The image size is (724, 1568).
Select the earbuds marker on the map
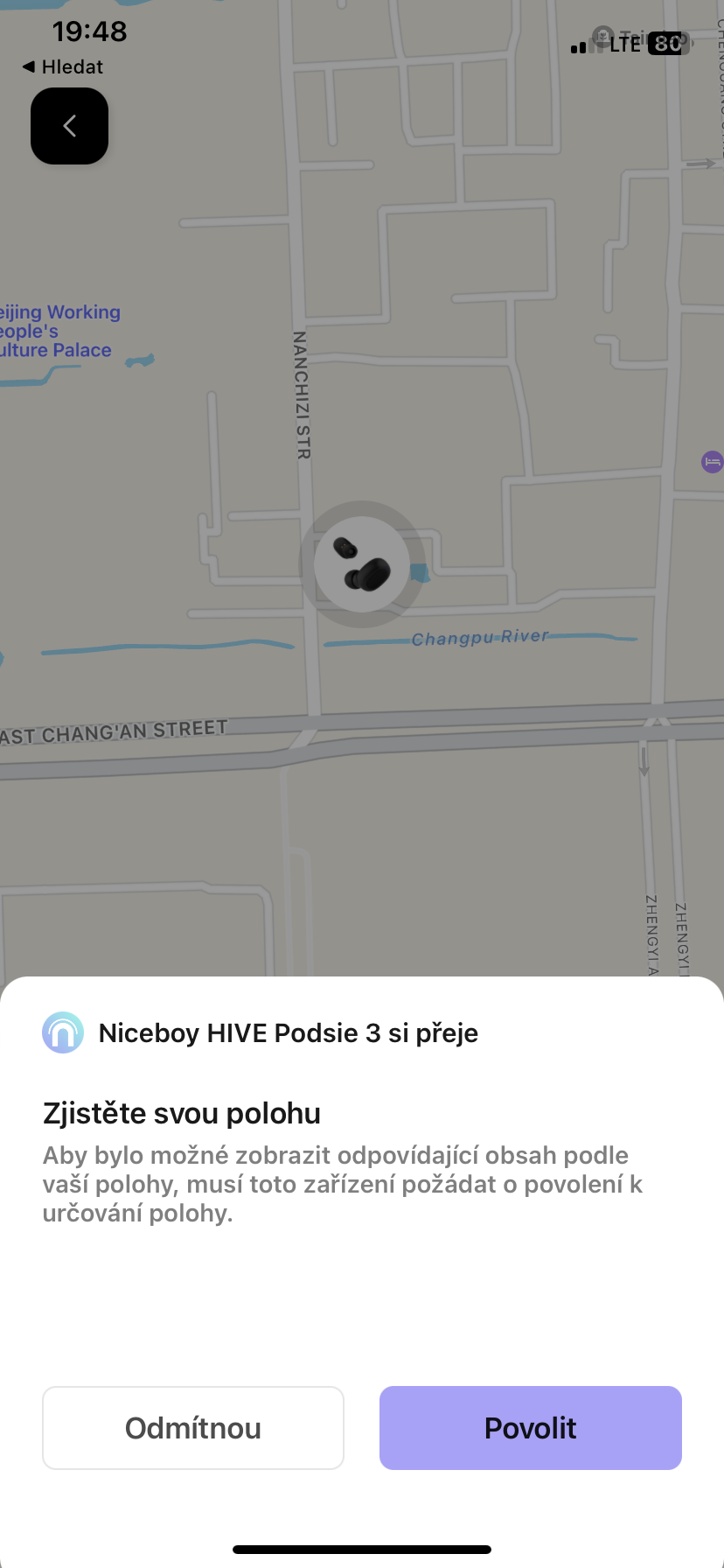362,563
